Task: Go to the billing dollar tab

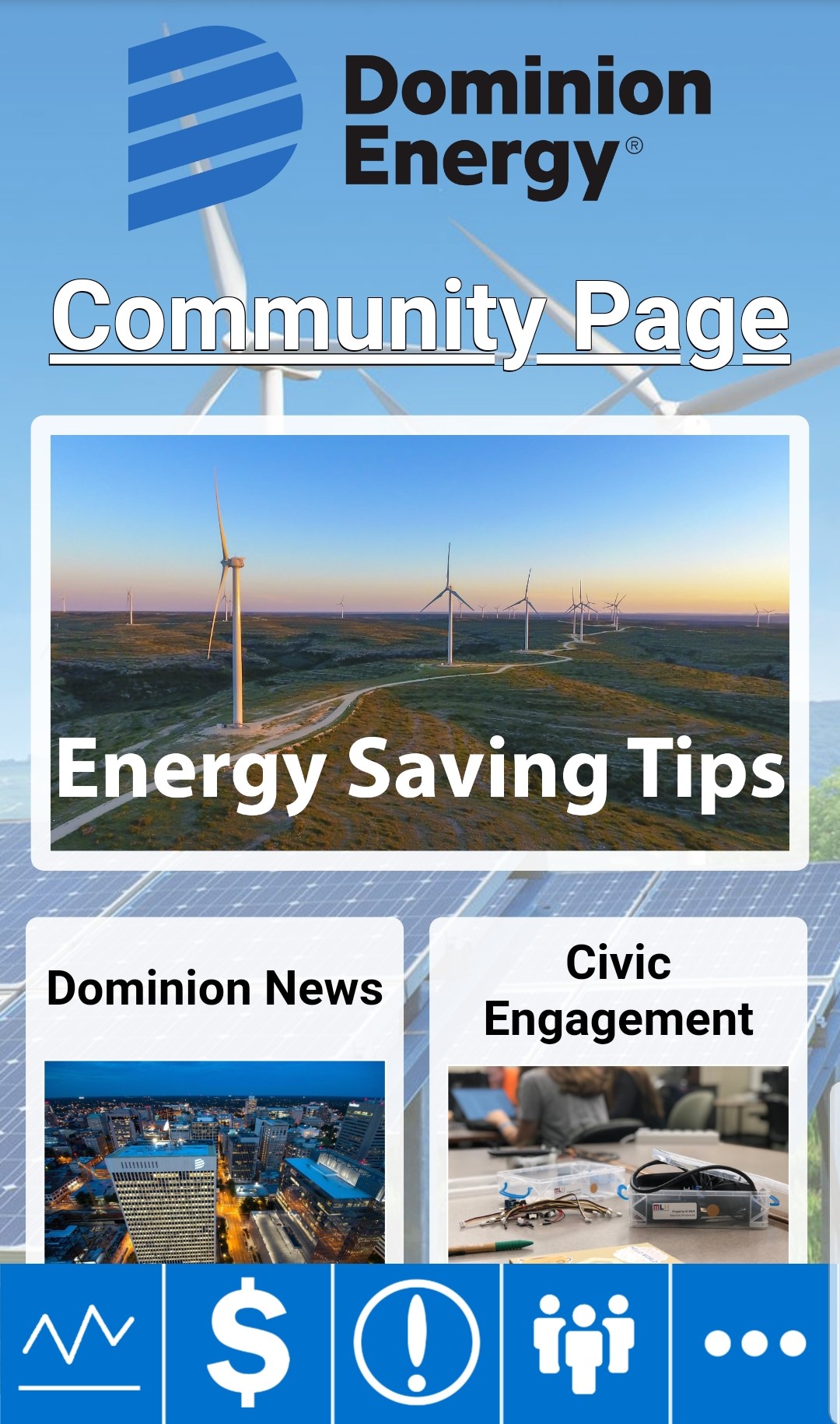Action: pyautogui.click(x=249, y=1344)
